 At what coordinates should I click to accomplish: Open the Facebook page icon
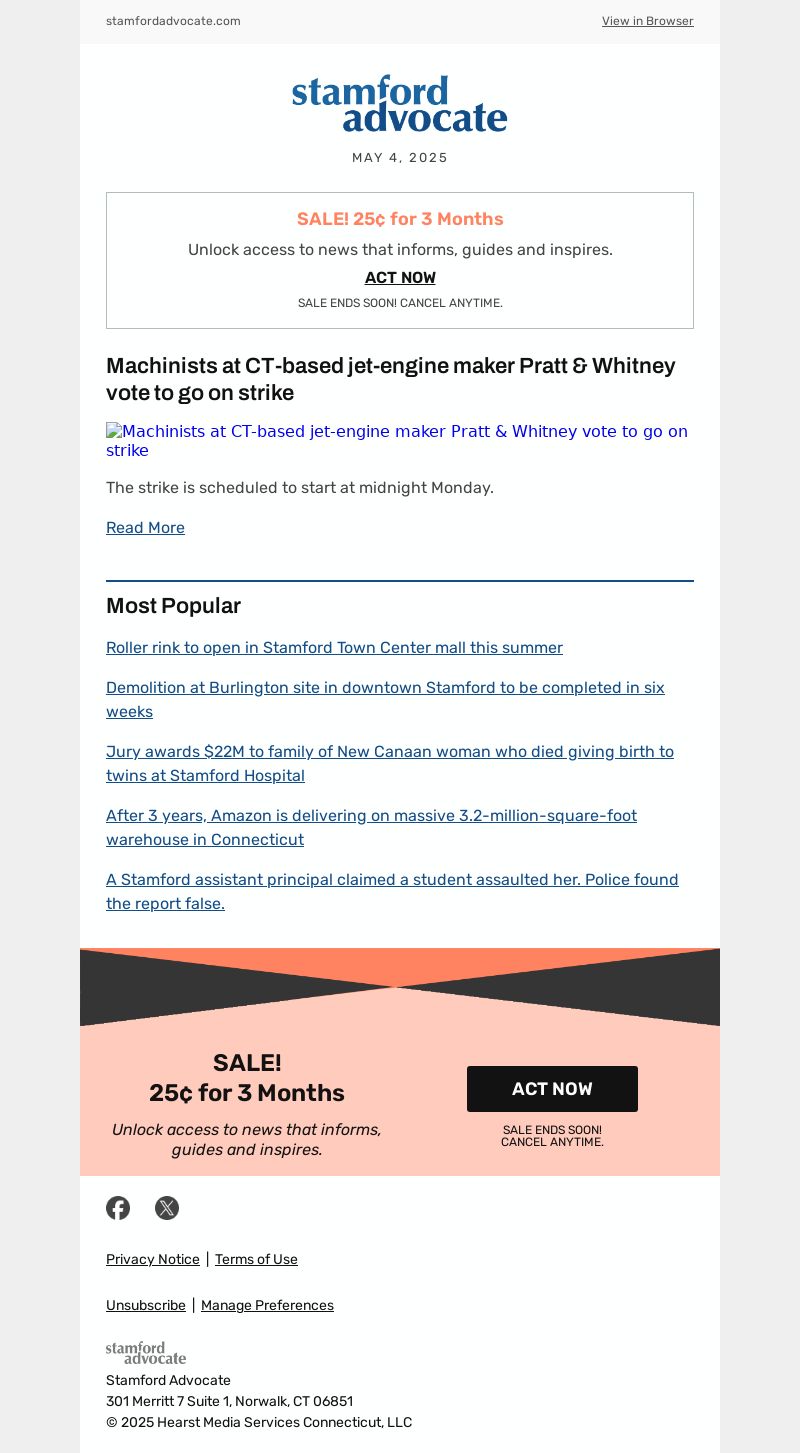(118, 1208)
